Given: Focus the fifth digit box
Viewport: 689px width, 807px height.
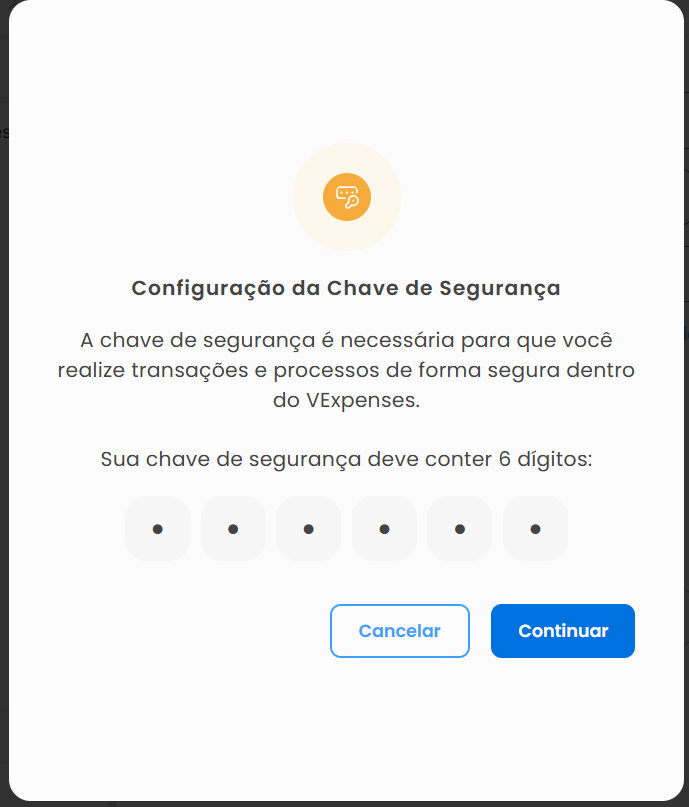Looking at the screenshot, I should (459, 528).
